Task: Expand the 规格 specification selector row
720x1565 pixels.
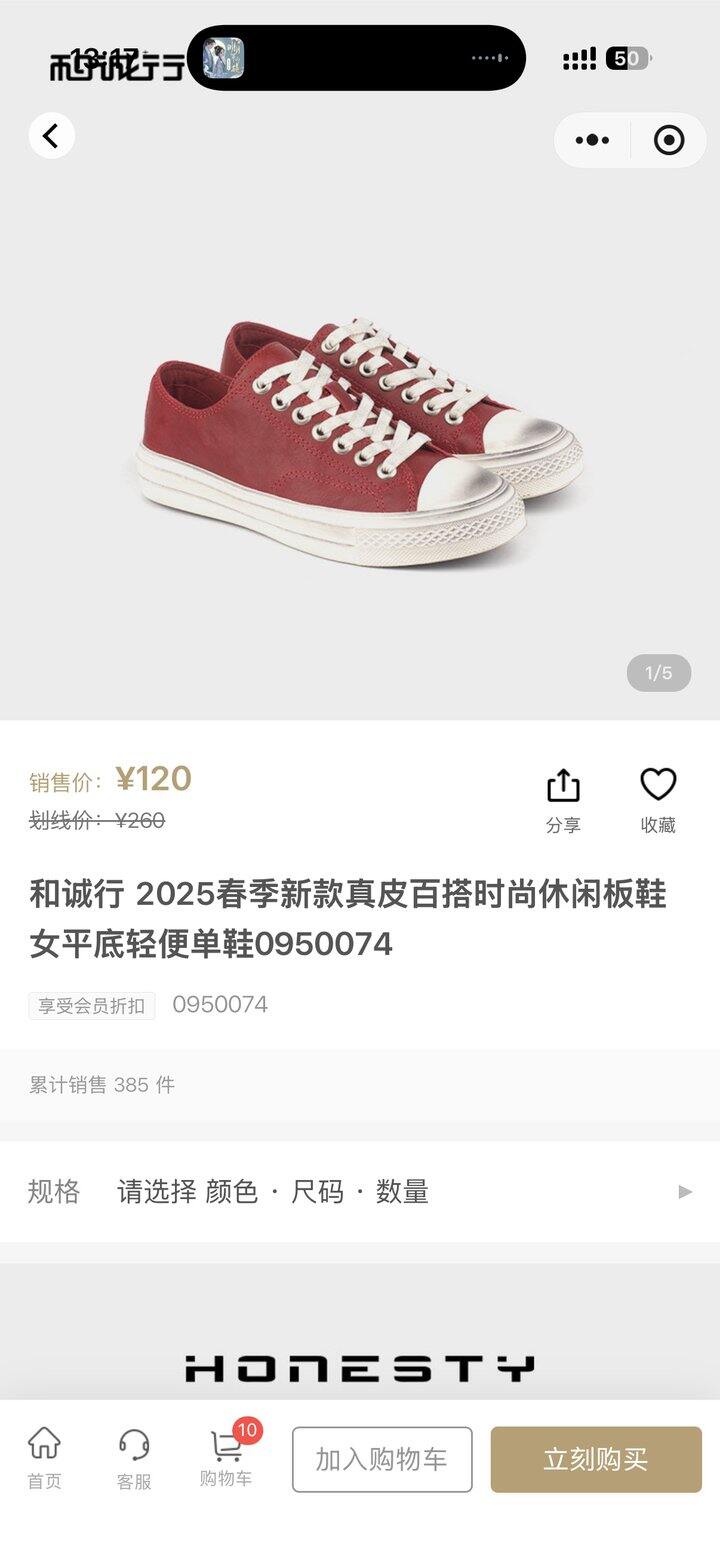Action: 360,1192
